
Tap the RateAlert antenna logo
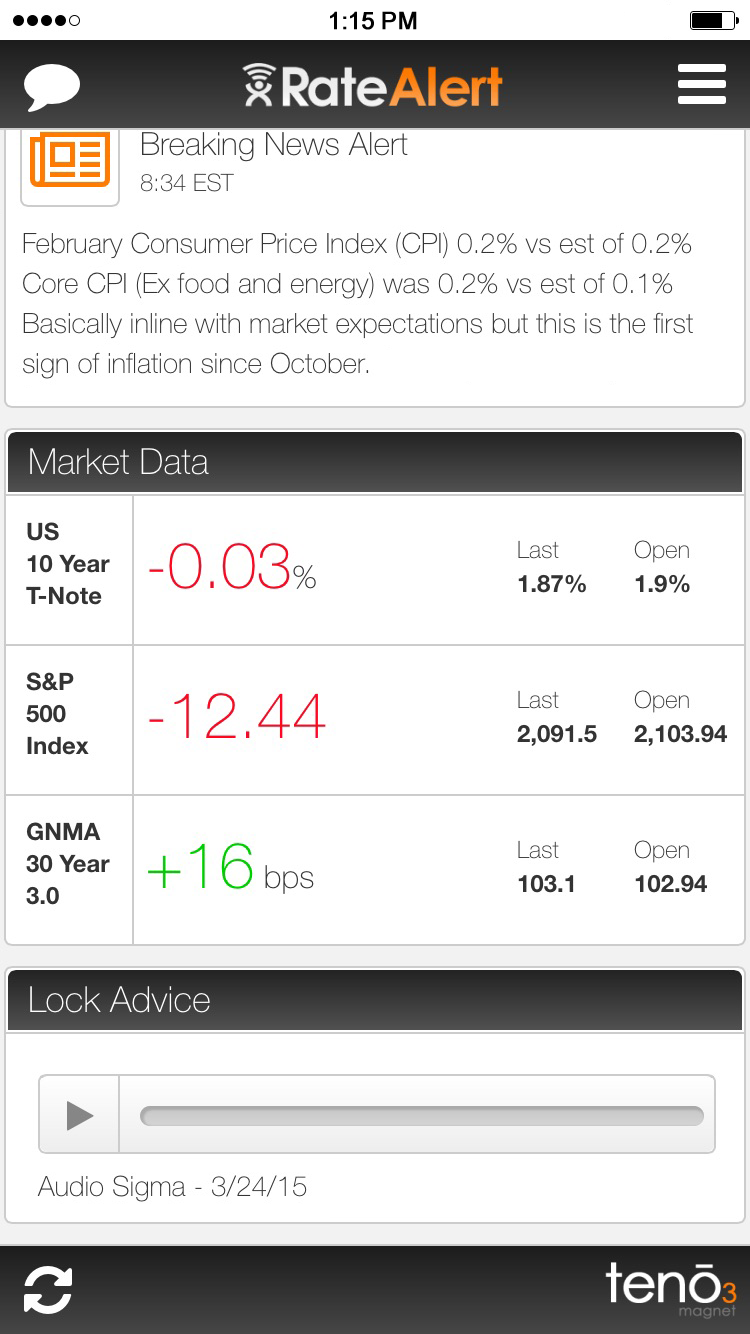click(x=258, y=84)
